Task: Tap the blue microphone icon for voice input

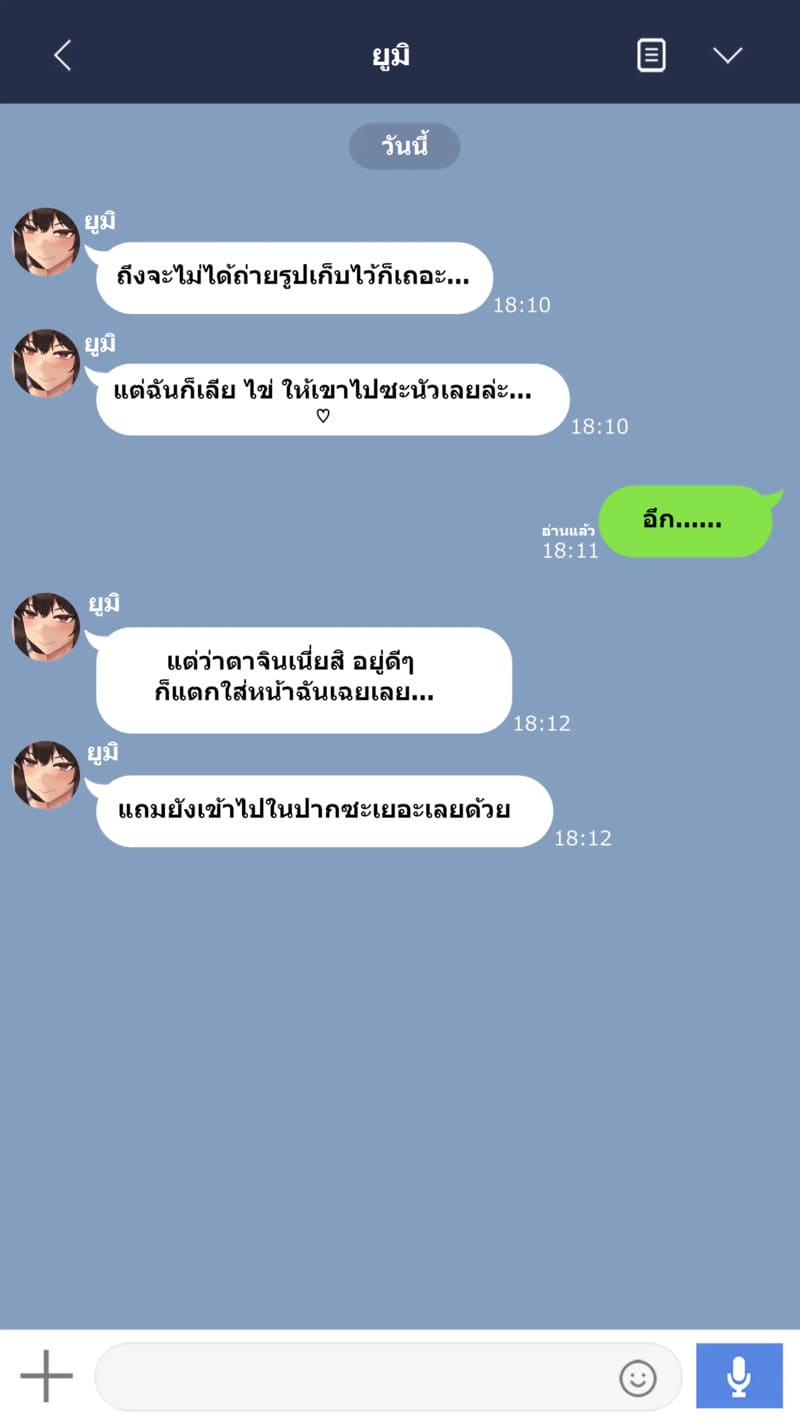Action: point(740,1375)
